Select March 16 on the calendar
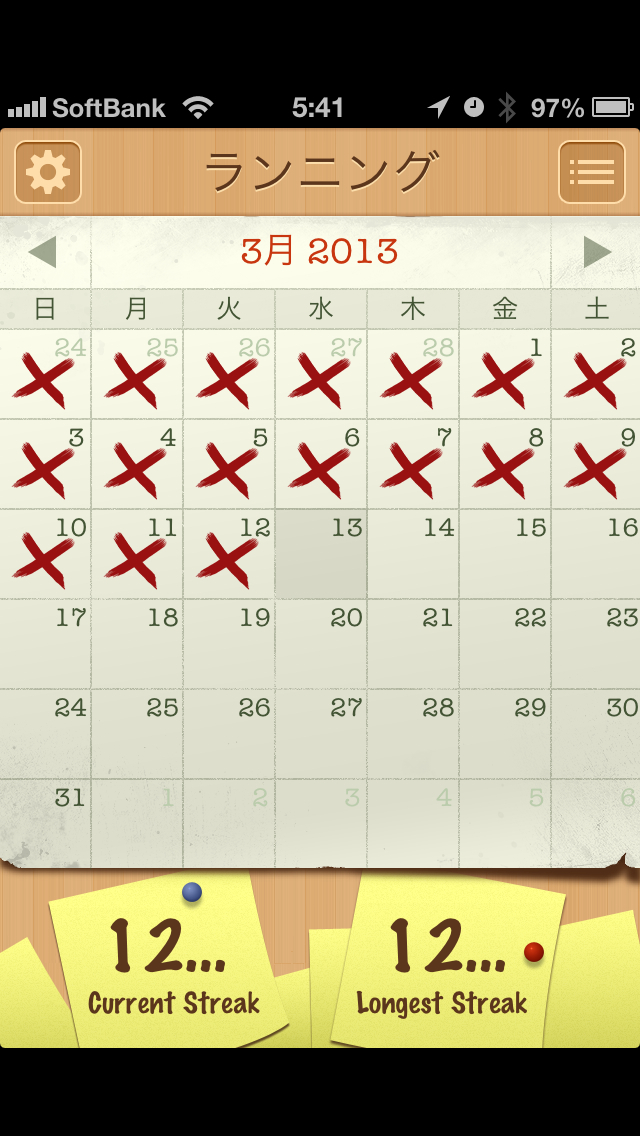Image resolution: width=640 pixels, height=1136 pixels. tap(597, 555)
